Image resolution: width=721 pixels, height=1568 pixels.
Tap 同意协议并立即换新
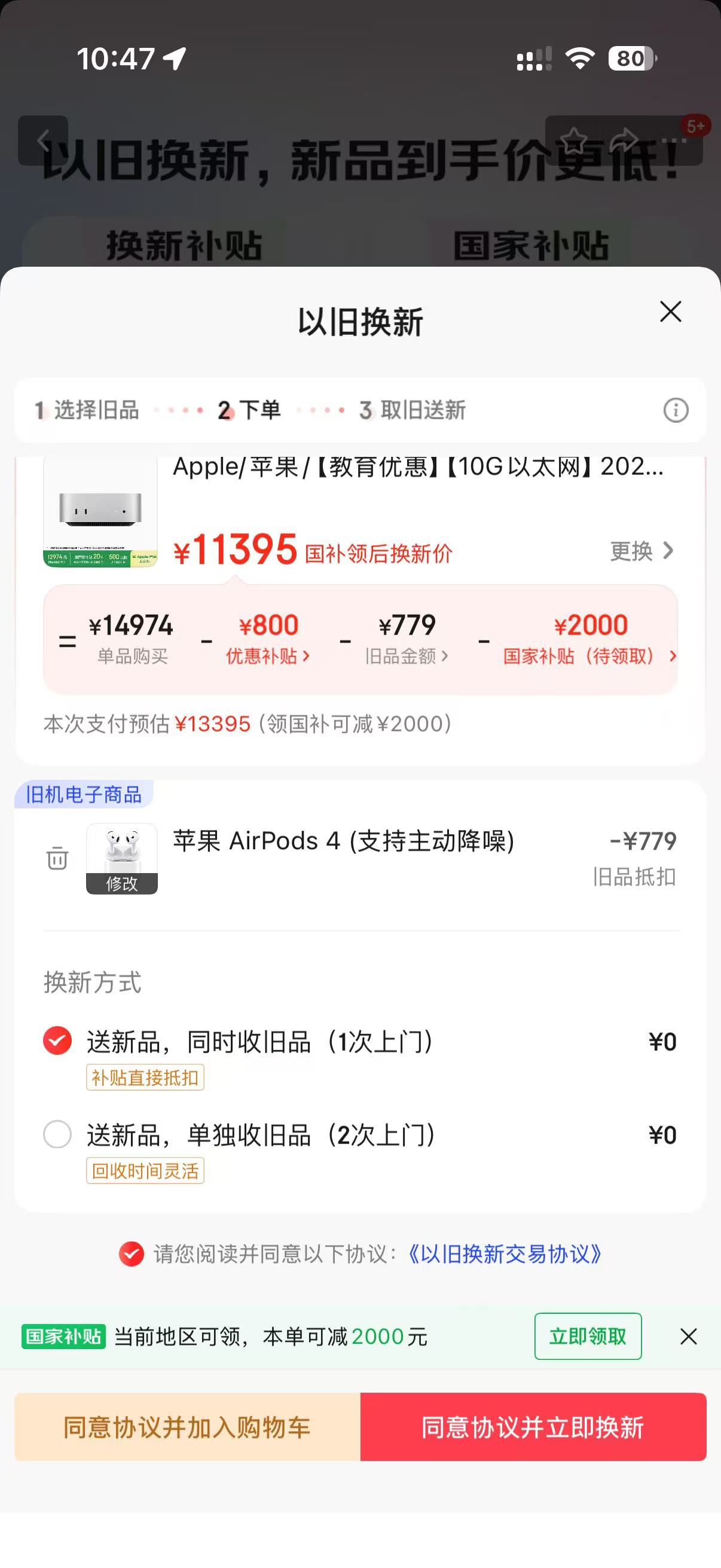pyautogui.click(x=533, y=1427)
